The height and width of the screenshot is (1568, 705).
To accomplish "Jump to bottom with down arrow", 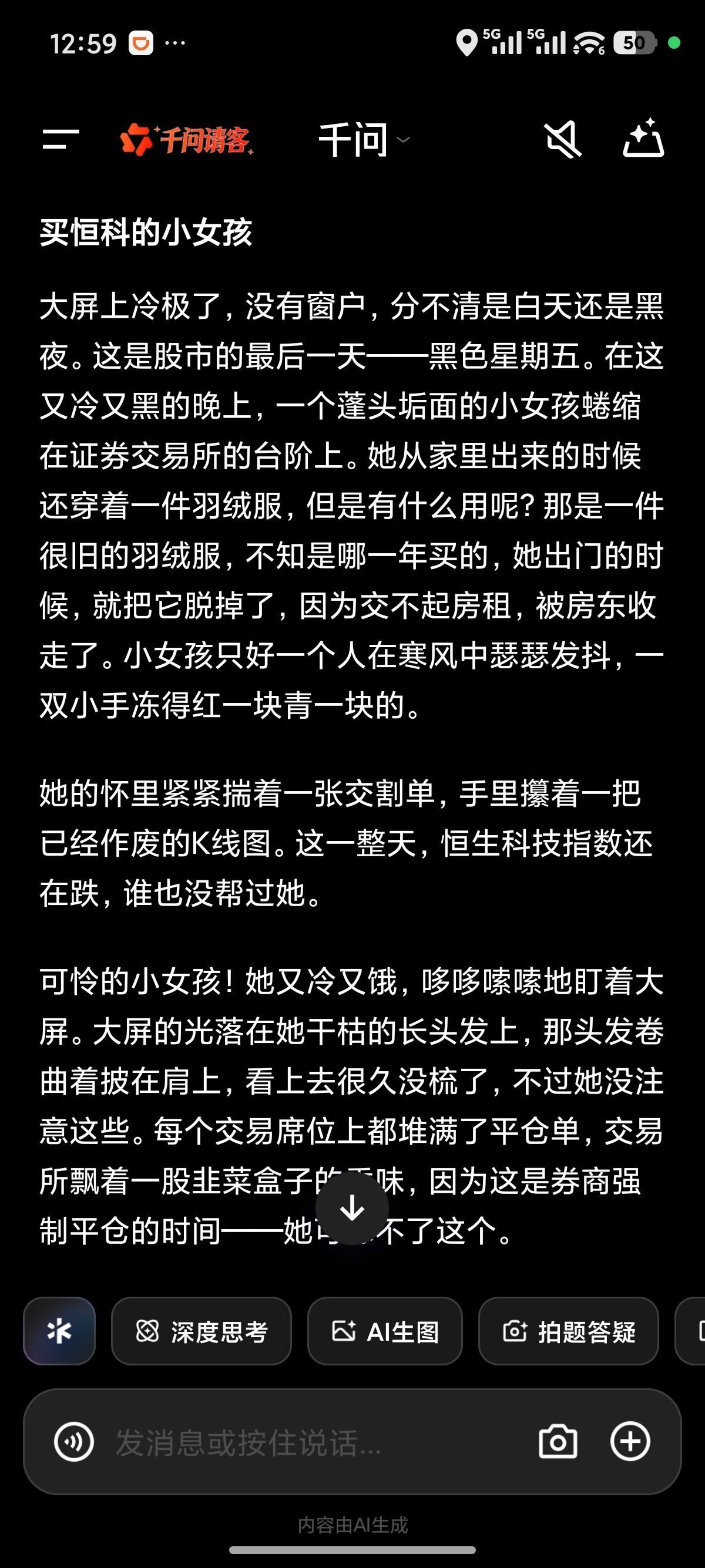I will tap(352, 1207).
